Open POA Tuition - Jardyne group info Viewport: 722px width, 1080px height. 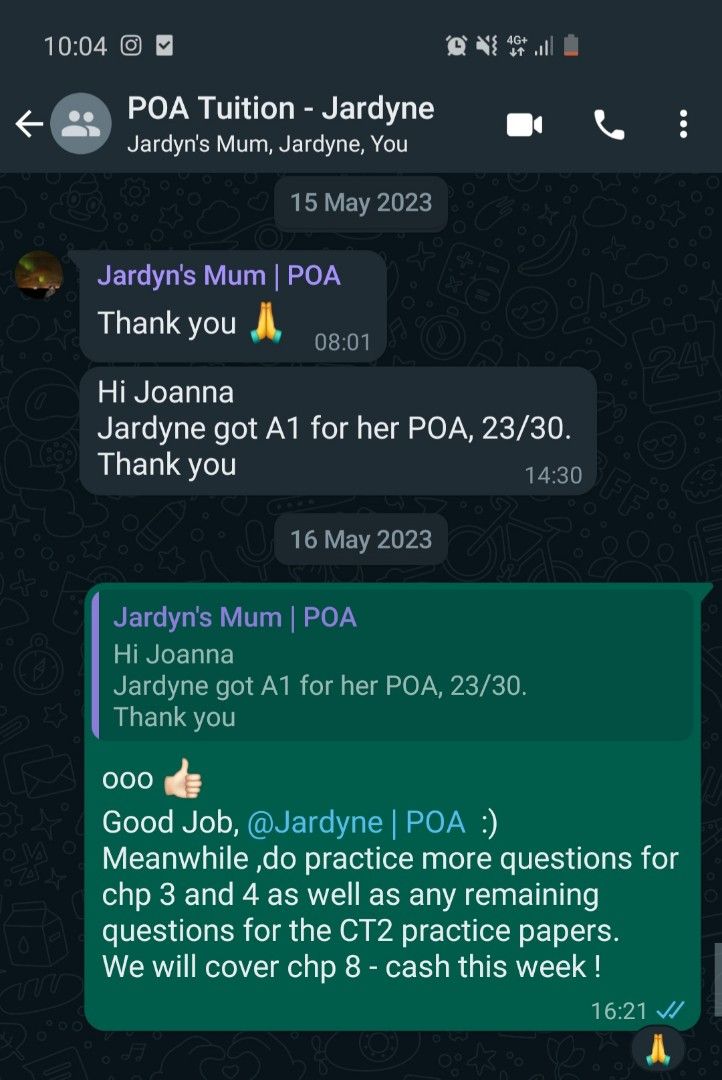click(x=280, y=123)
